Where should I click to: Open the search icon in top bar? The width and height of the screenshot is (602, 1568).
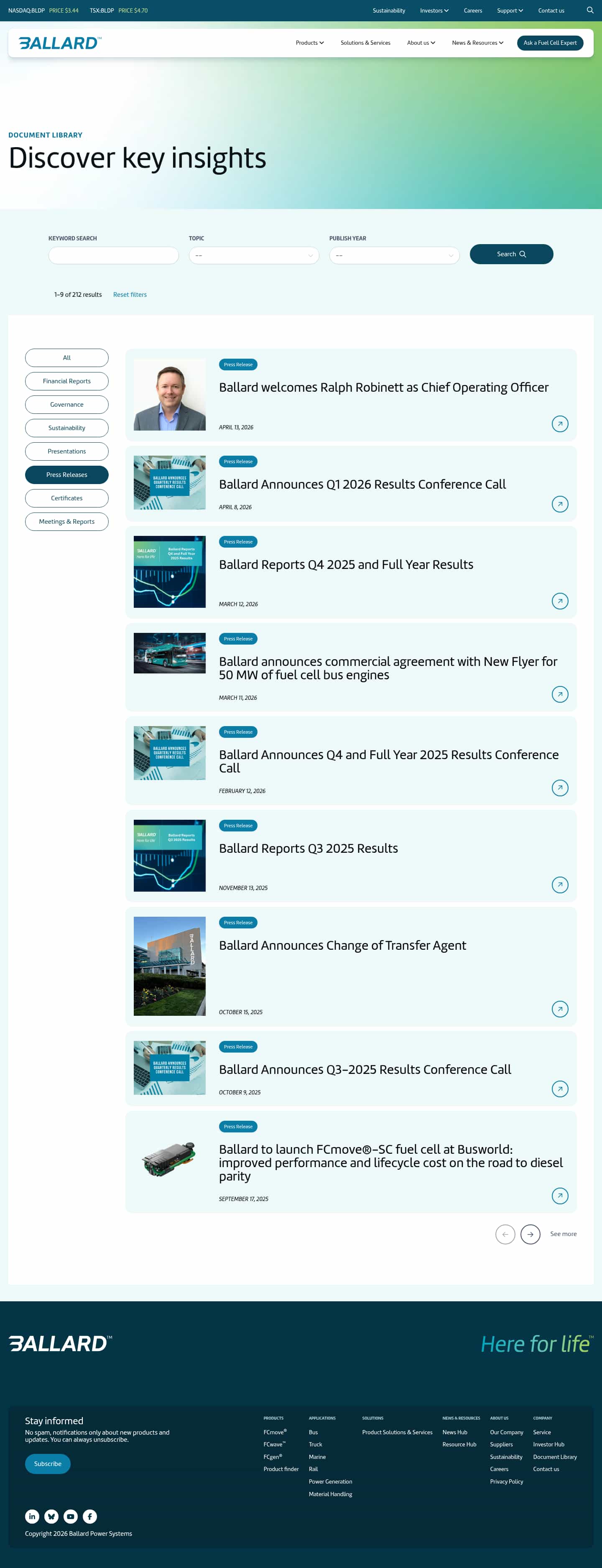(x=589, y=10)
